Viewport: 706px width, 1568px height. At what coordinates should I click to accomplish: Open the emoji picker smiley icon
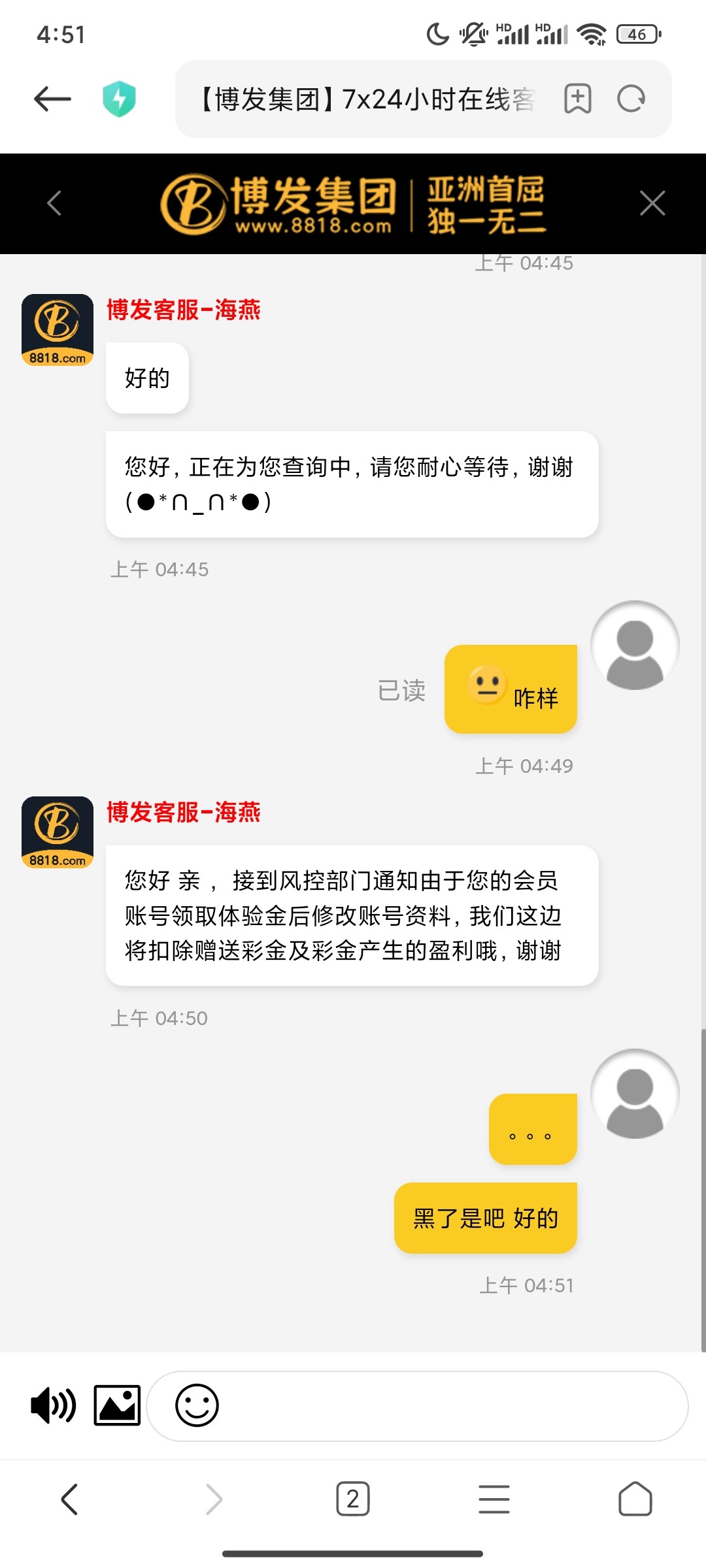196,1405
